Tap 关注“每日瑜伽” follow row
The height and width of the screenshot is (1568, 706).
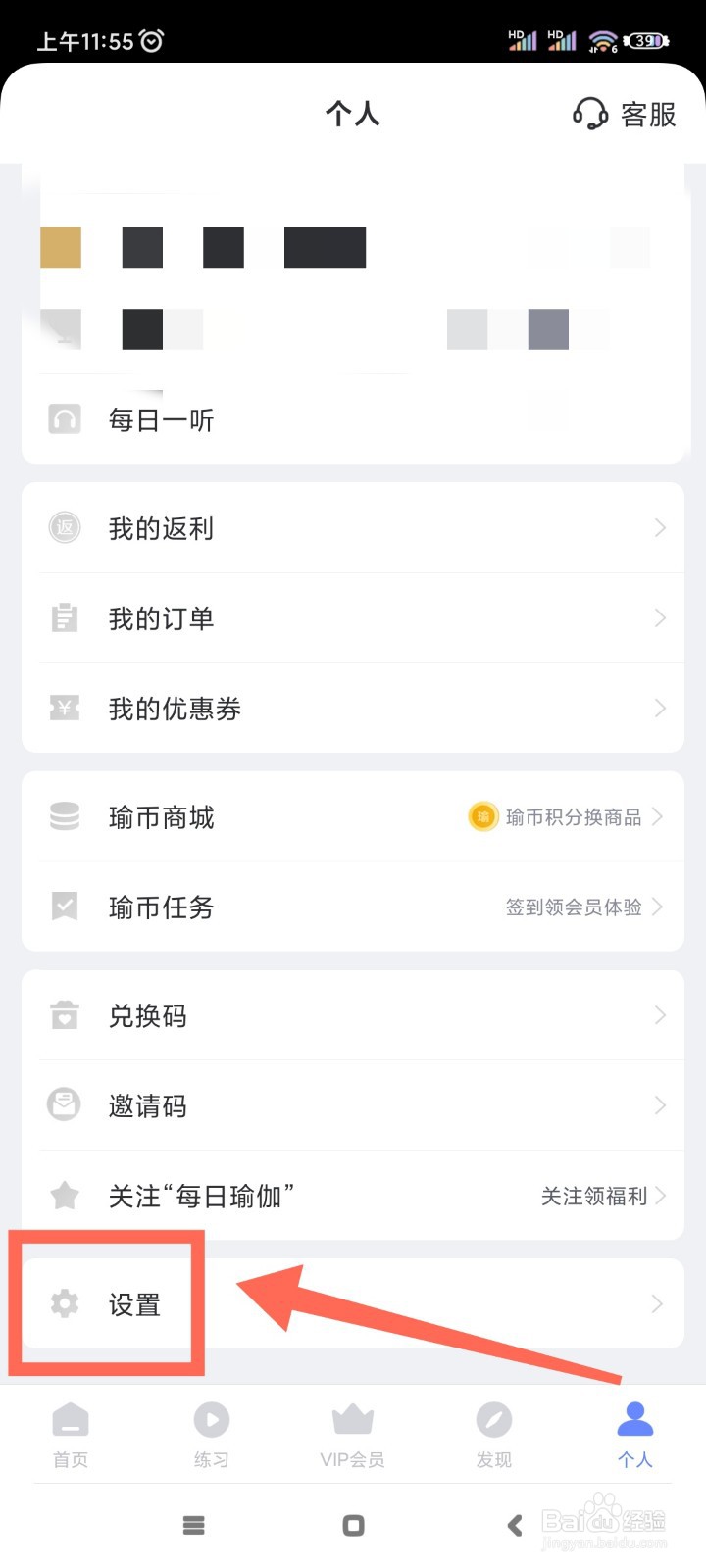[353, 1197]
